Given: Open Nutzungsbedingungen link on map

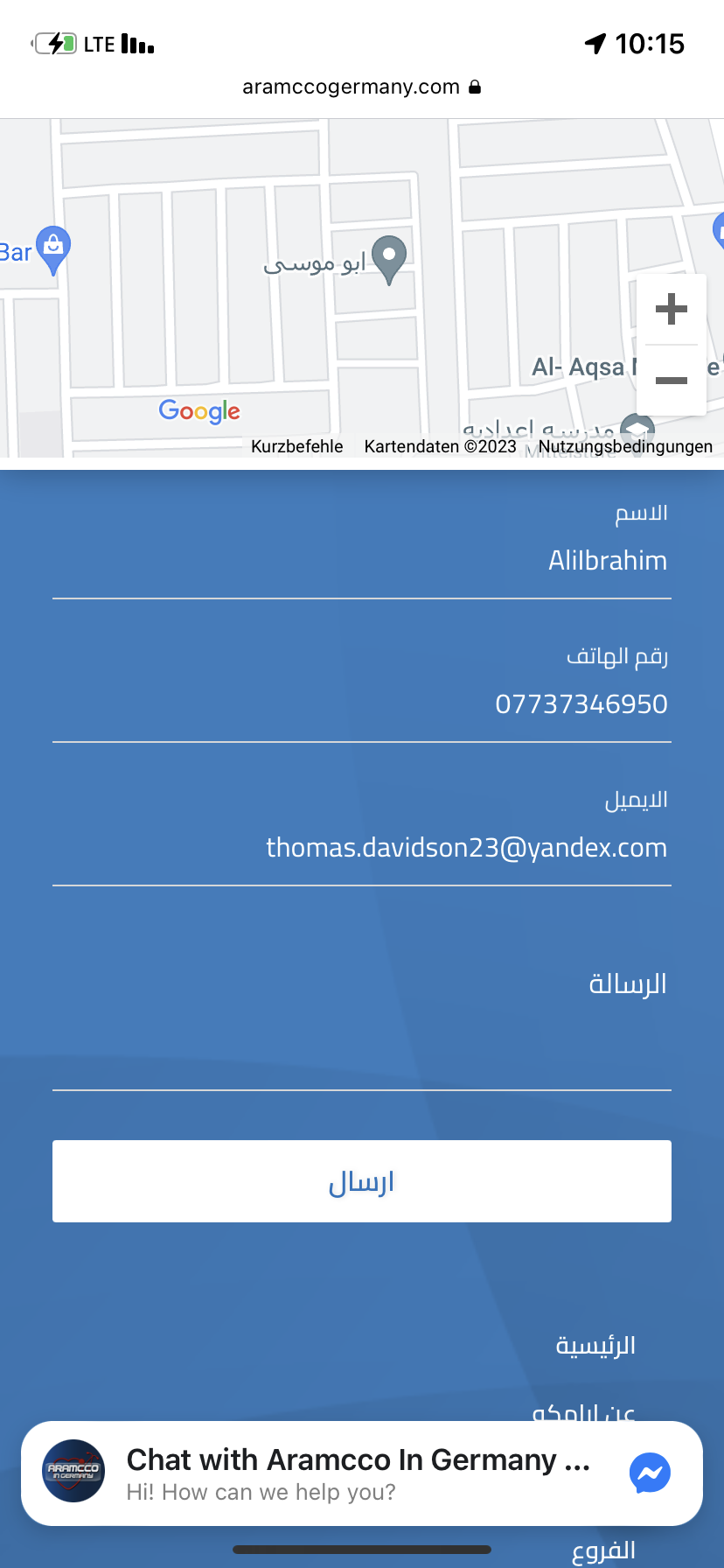Looking at the screenshot, I should point(625,446).
